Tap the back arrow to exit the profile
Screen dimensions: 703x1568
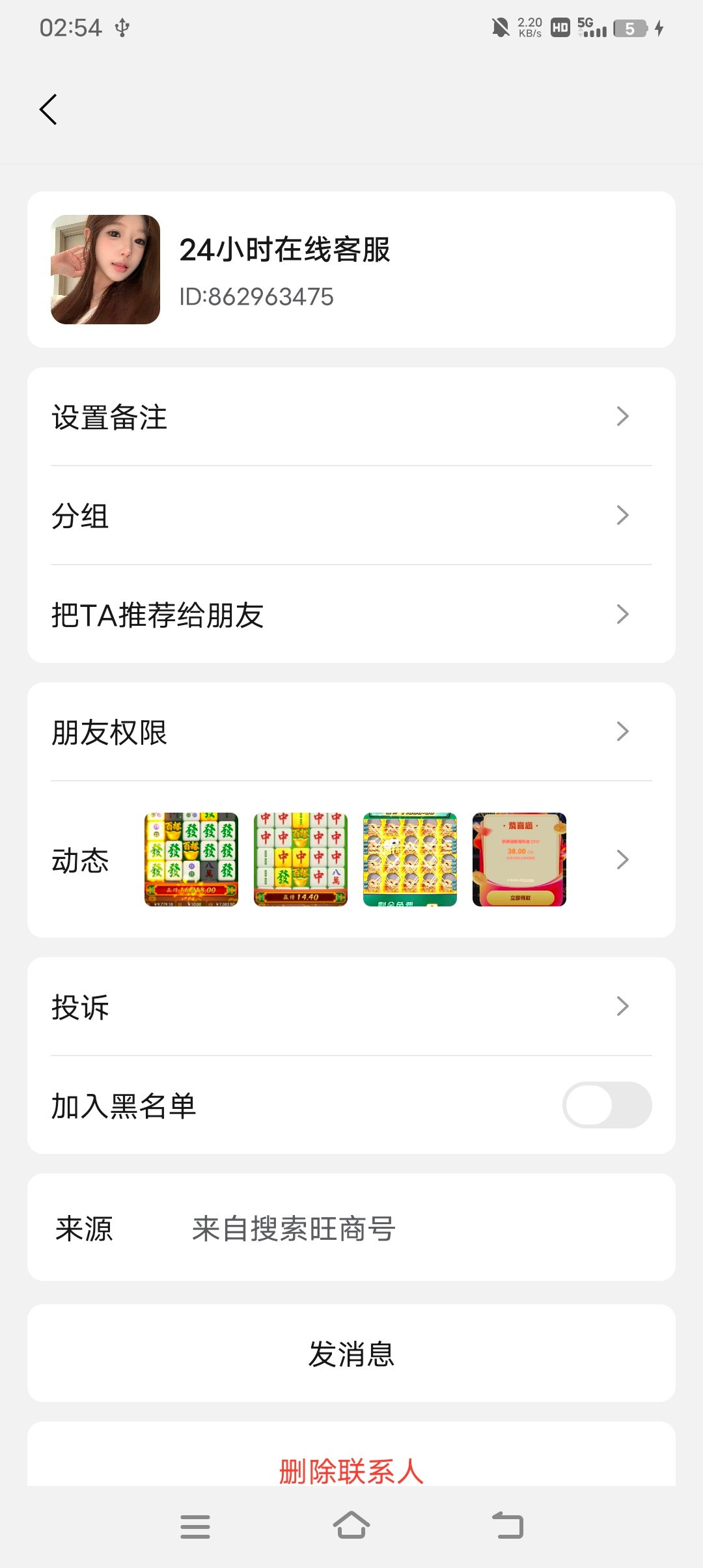click(x=49, y=109)
